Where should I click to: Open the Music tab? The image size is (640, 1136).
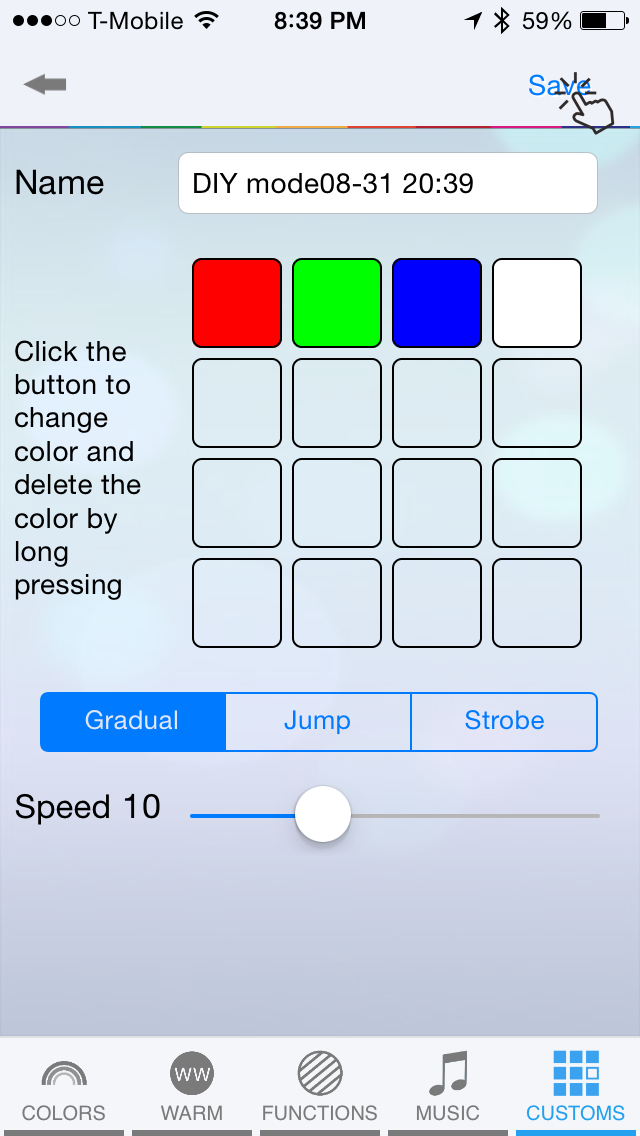(448, 1086)
